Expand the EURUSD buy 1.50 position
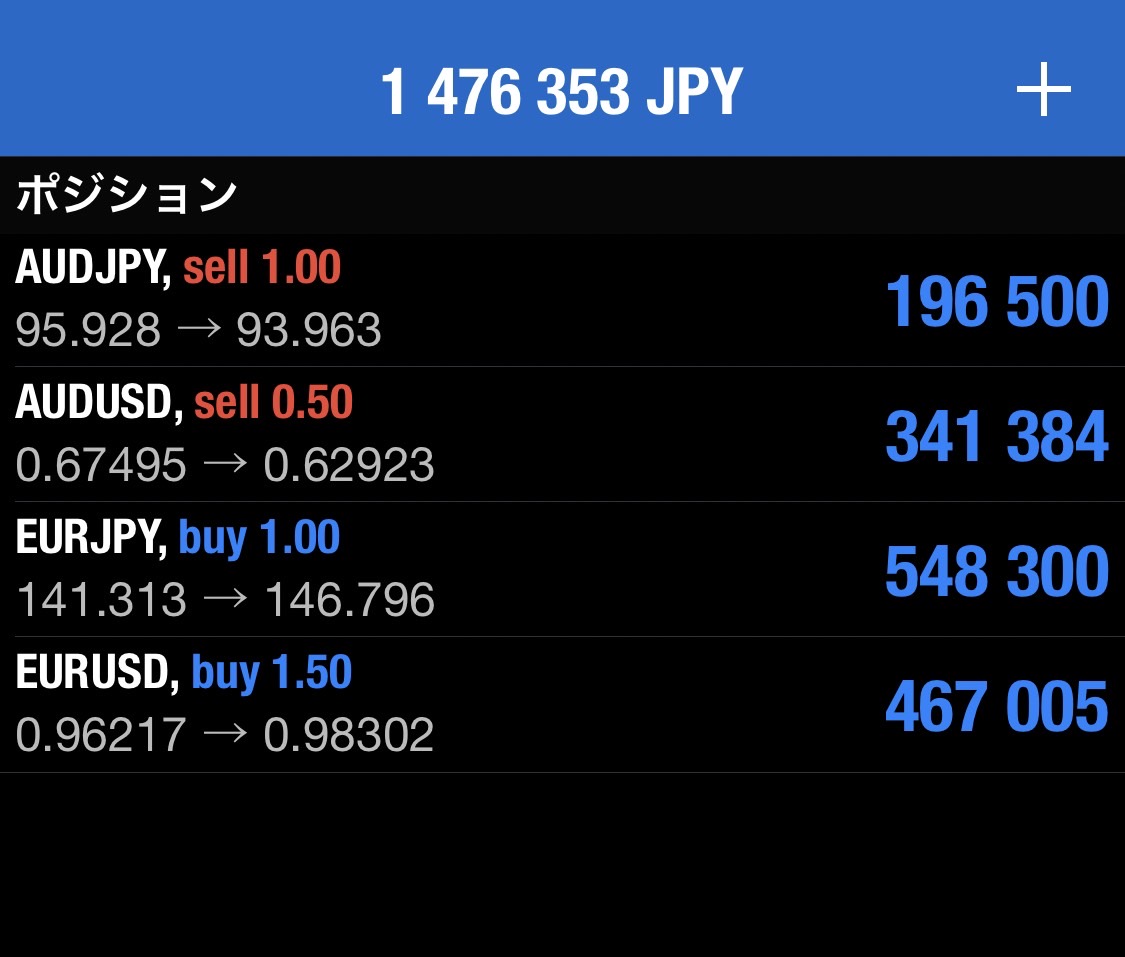1125x957 pixels. point(560,705)
